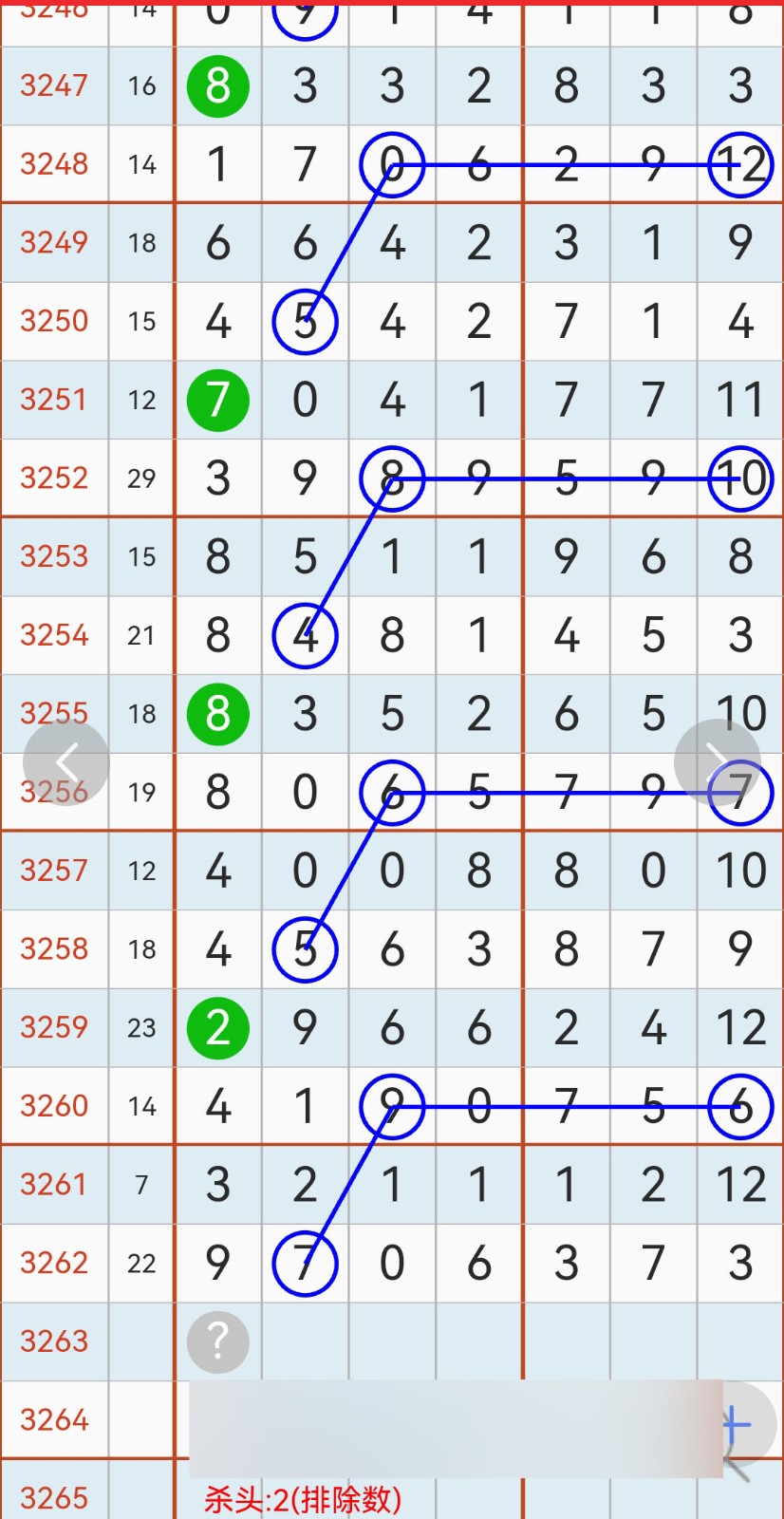Tap the blue plus floating button
This screenshot has height=1519, width=784.
tap(739, 1424)
